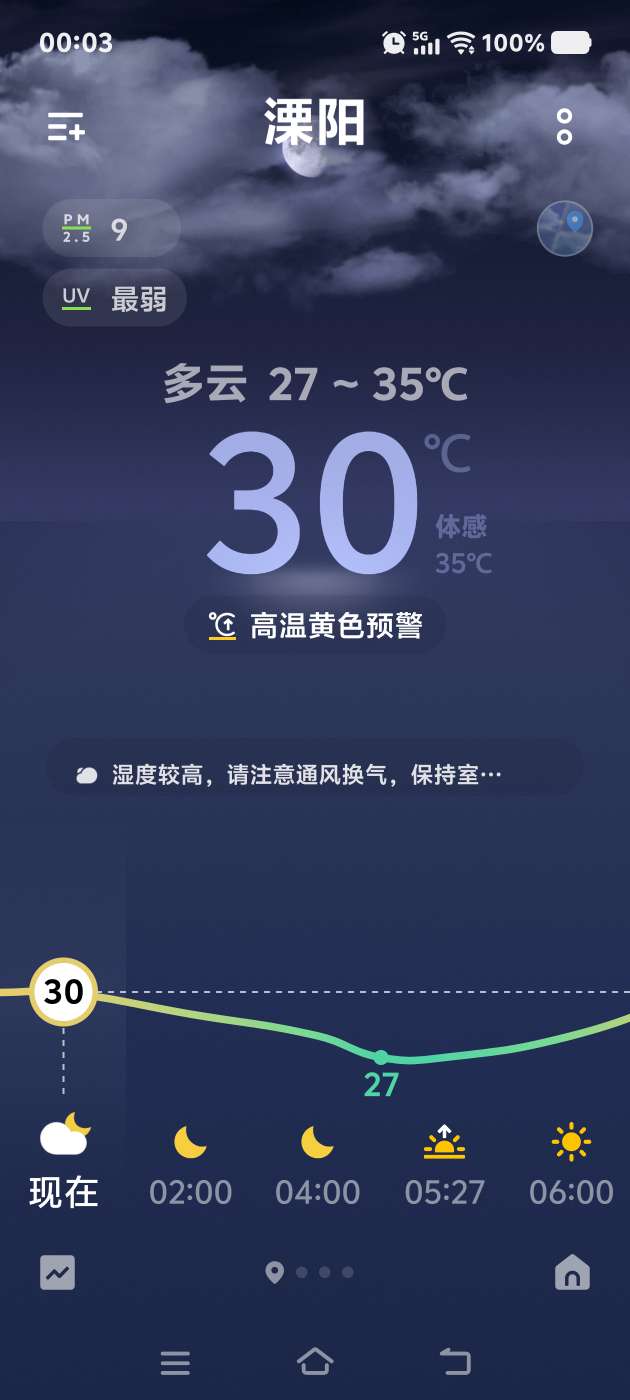Open the weather map globe icon
This screenshot has width=630, height=1400.
[x=565, y=229]
